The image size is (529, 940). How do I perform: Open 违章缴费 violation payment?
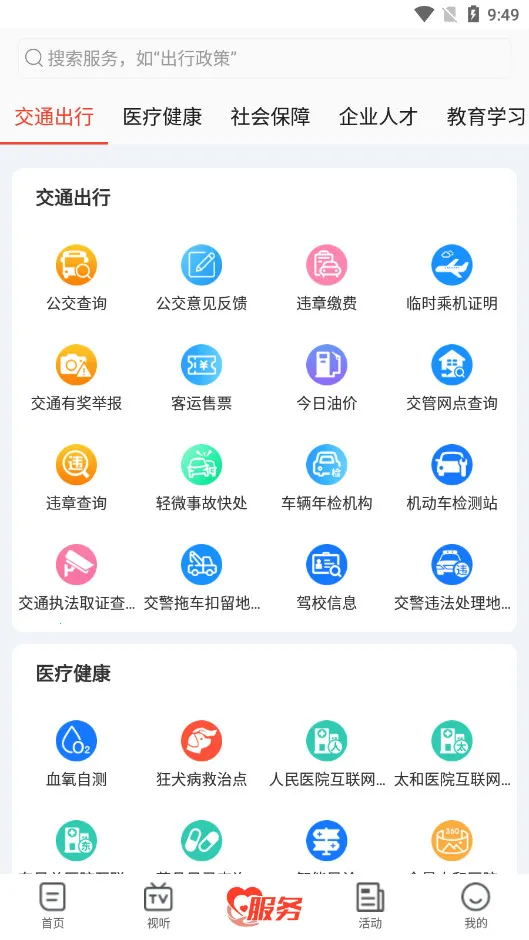click(x=326, y=278)
